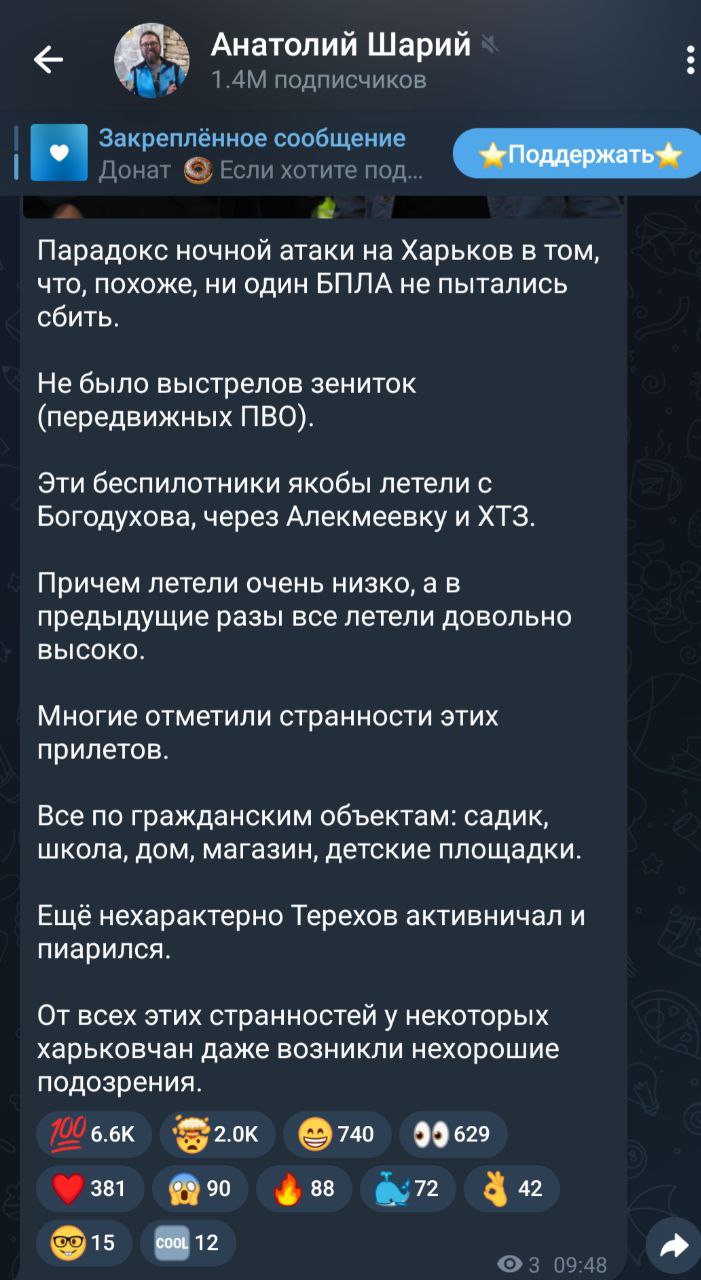Go back using the arrow

tap(48, 60)
